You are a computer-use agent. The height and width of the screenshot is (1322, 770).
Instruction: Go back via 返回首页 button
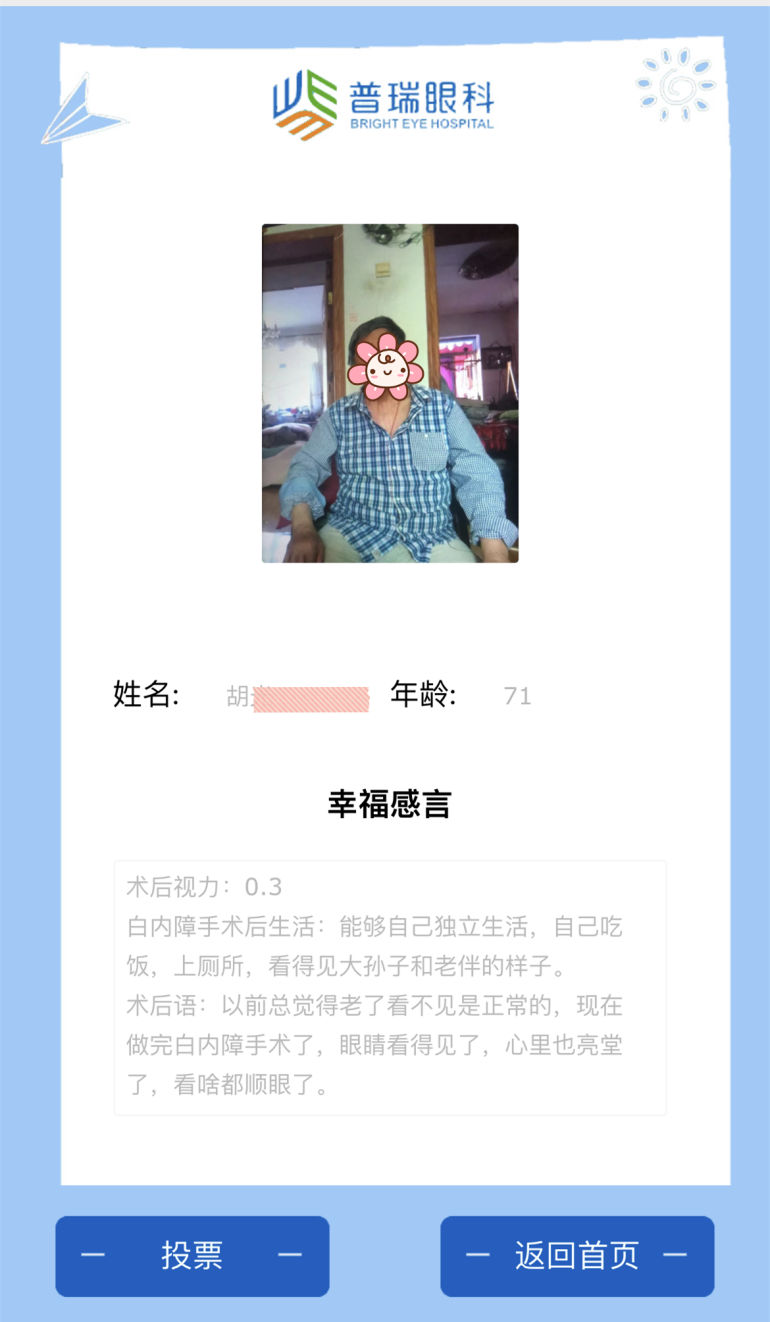point(577,1256)
